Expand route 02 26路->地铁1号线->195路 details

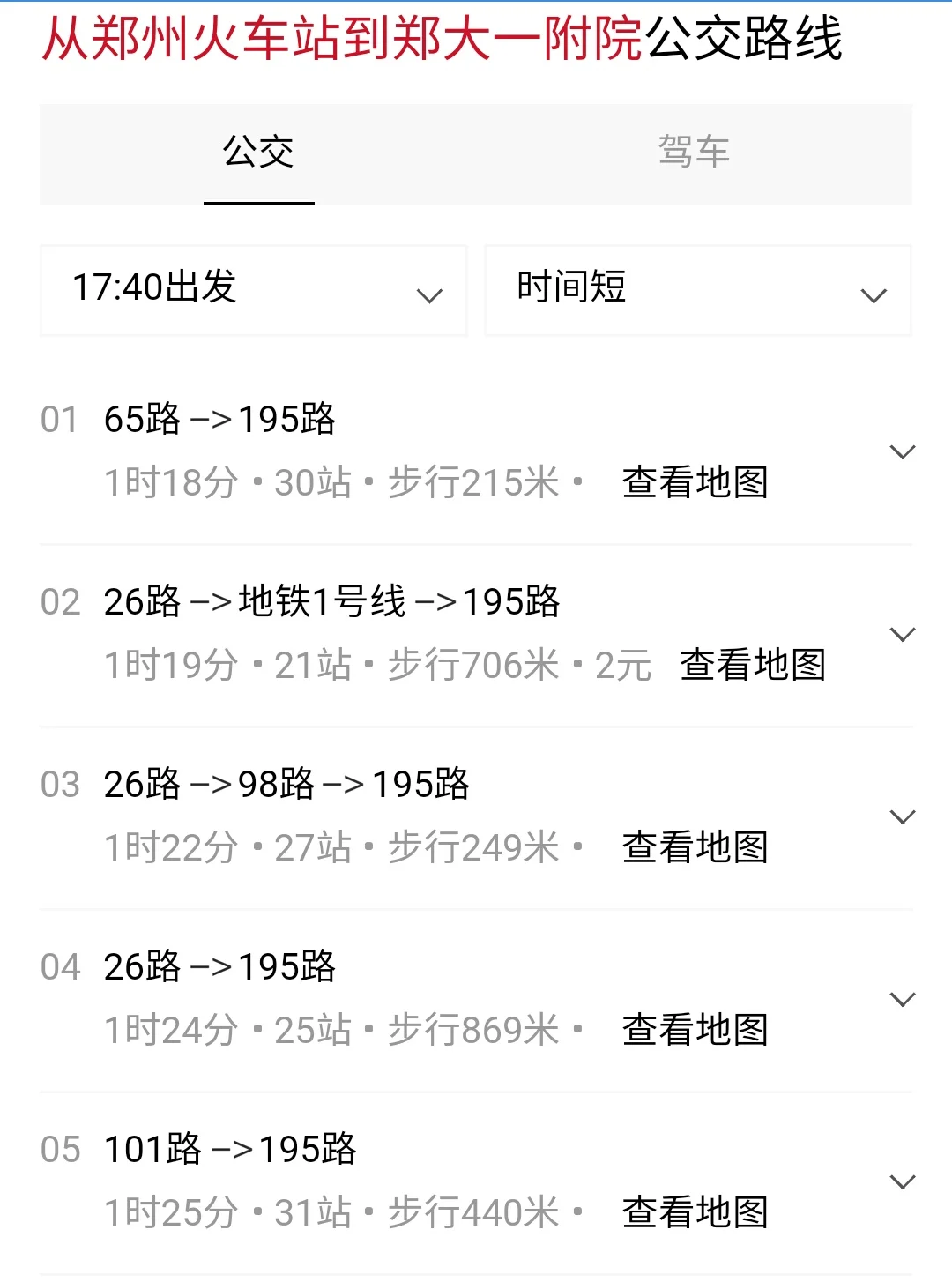[x=903, y=633]
